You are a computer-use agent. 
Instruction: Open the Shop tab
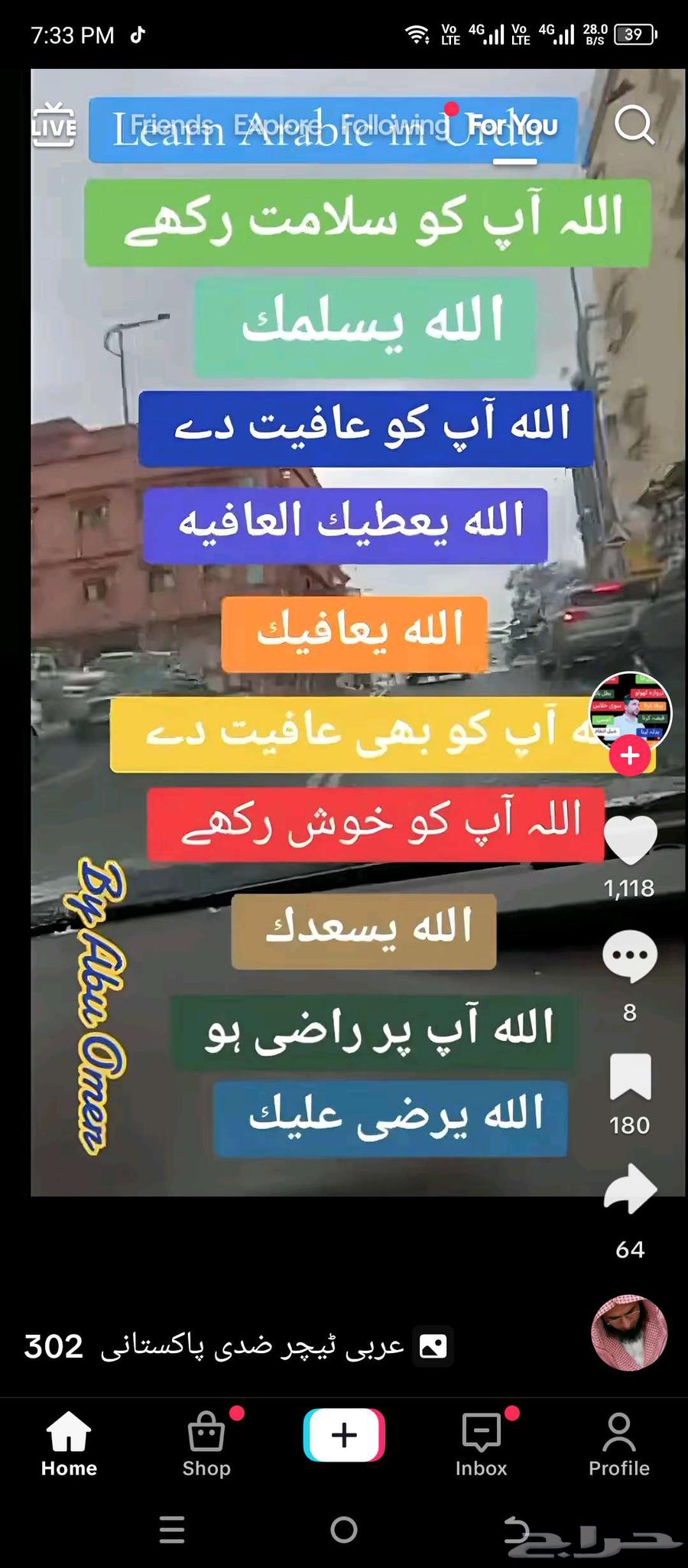coord(206,1442)
